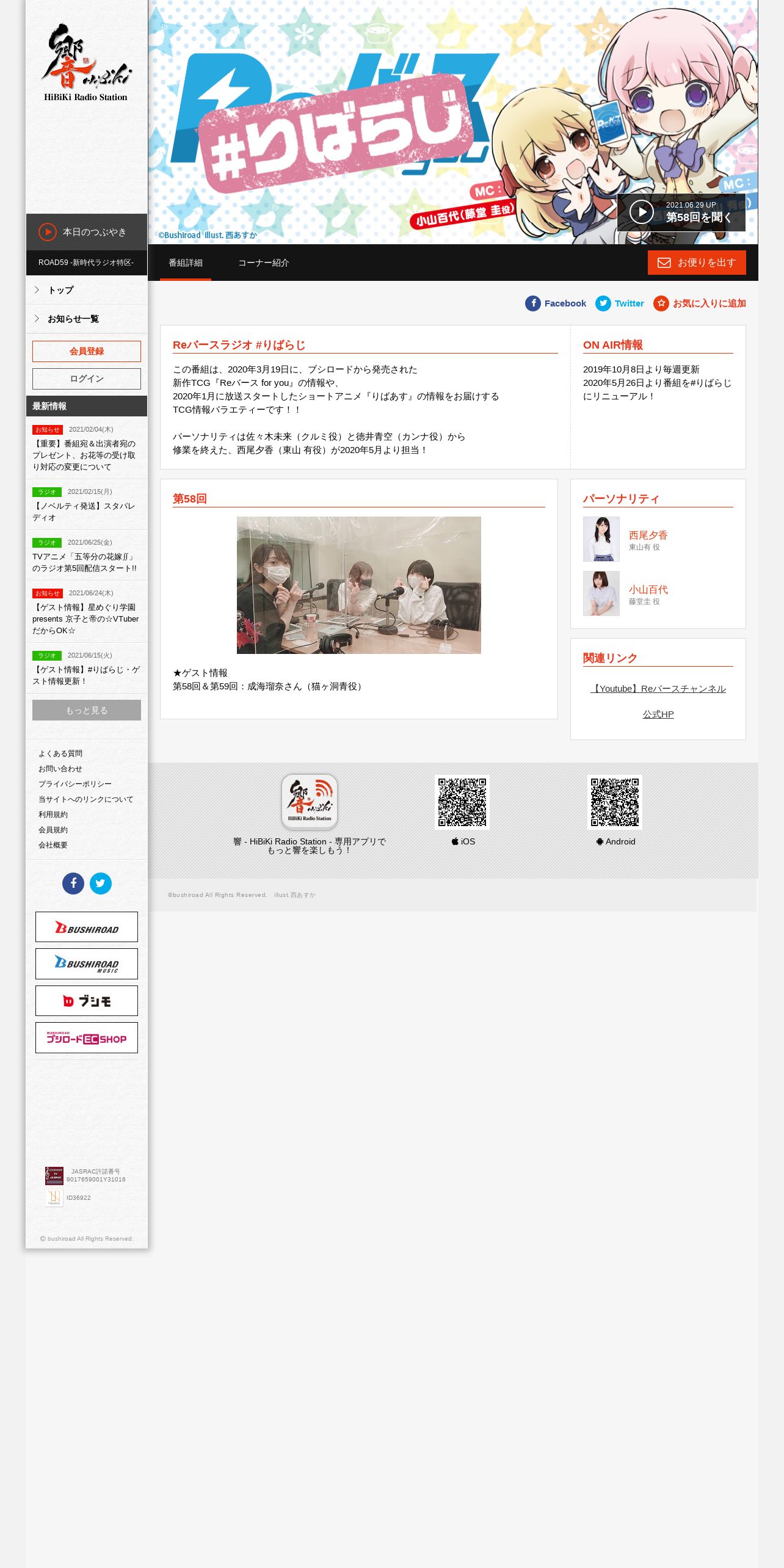Open 本日のつぶやき in the sidebar
This screenshot has height=1568, width=784.
(87, 232)
